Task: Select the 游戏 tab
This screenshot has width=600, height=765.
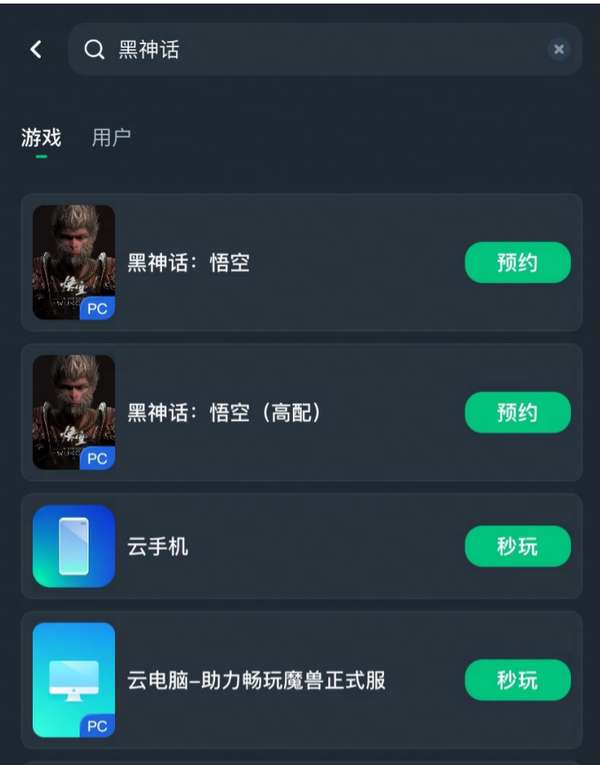Action: coord(41,137)
